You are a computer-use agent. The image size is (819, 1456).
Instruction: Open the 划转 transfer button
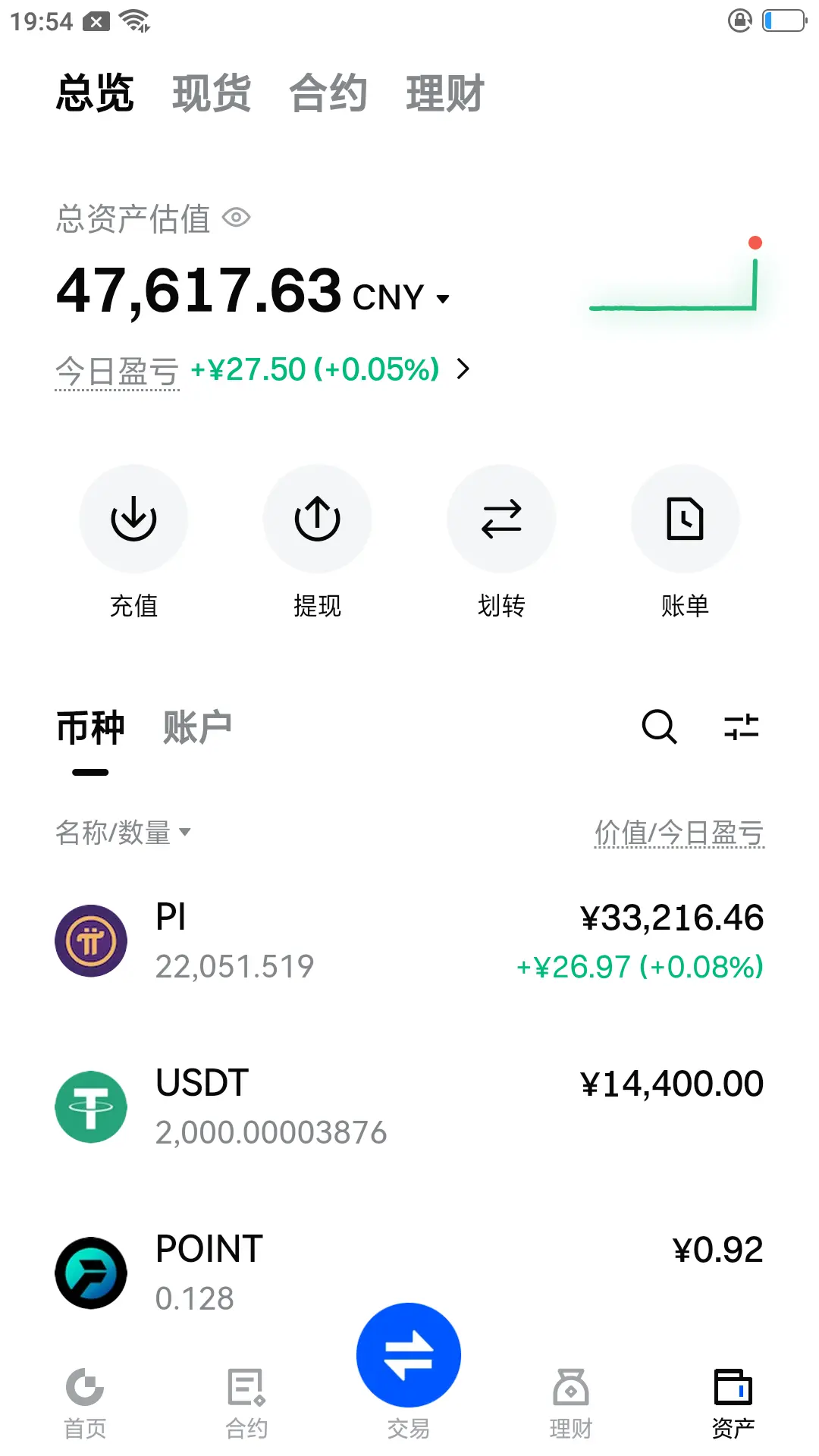coord(501,543)
